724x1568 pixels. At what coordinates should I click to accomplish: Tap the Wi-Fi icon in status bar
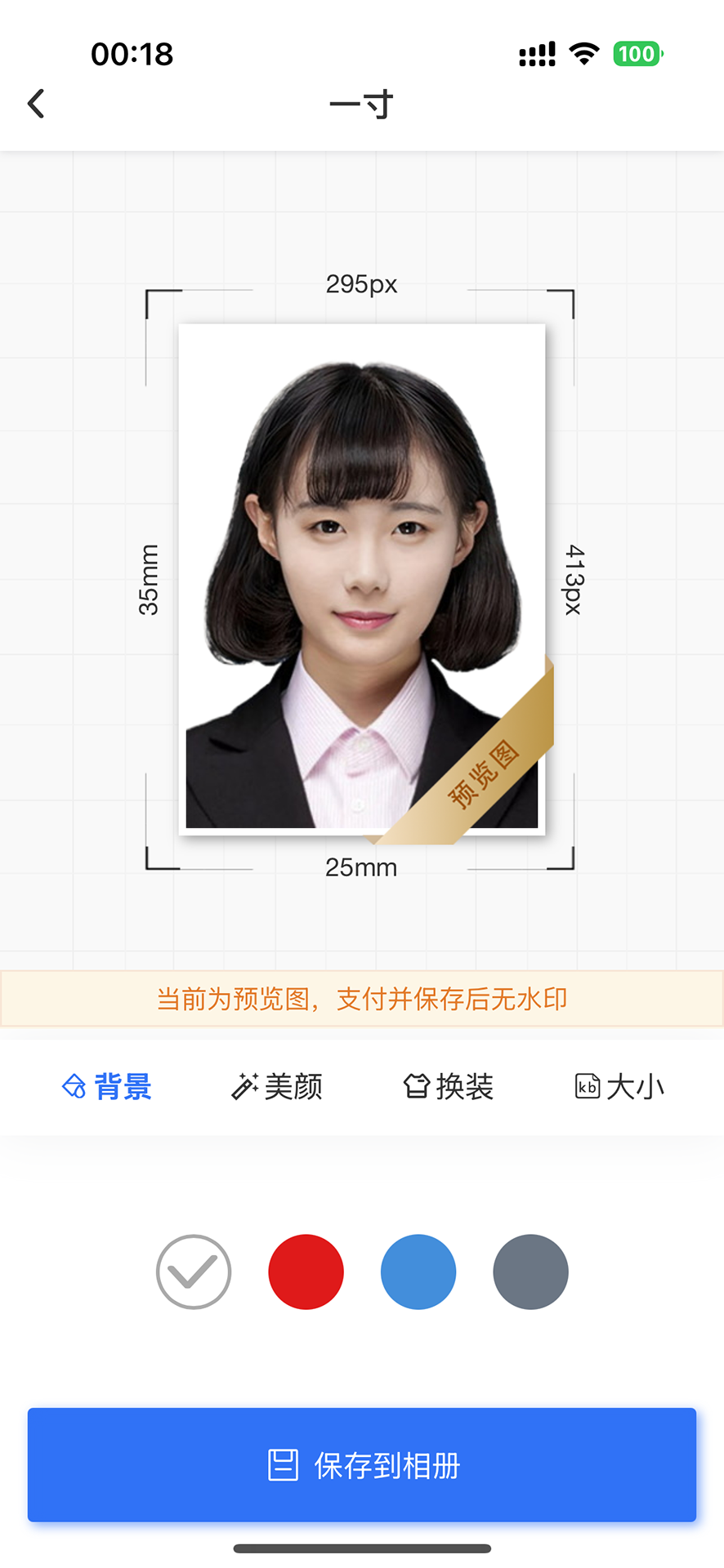(583, 52)
